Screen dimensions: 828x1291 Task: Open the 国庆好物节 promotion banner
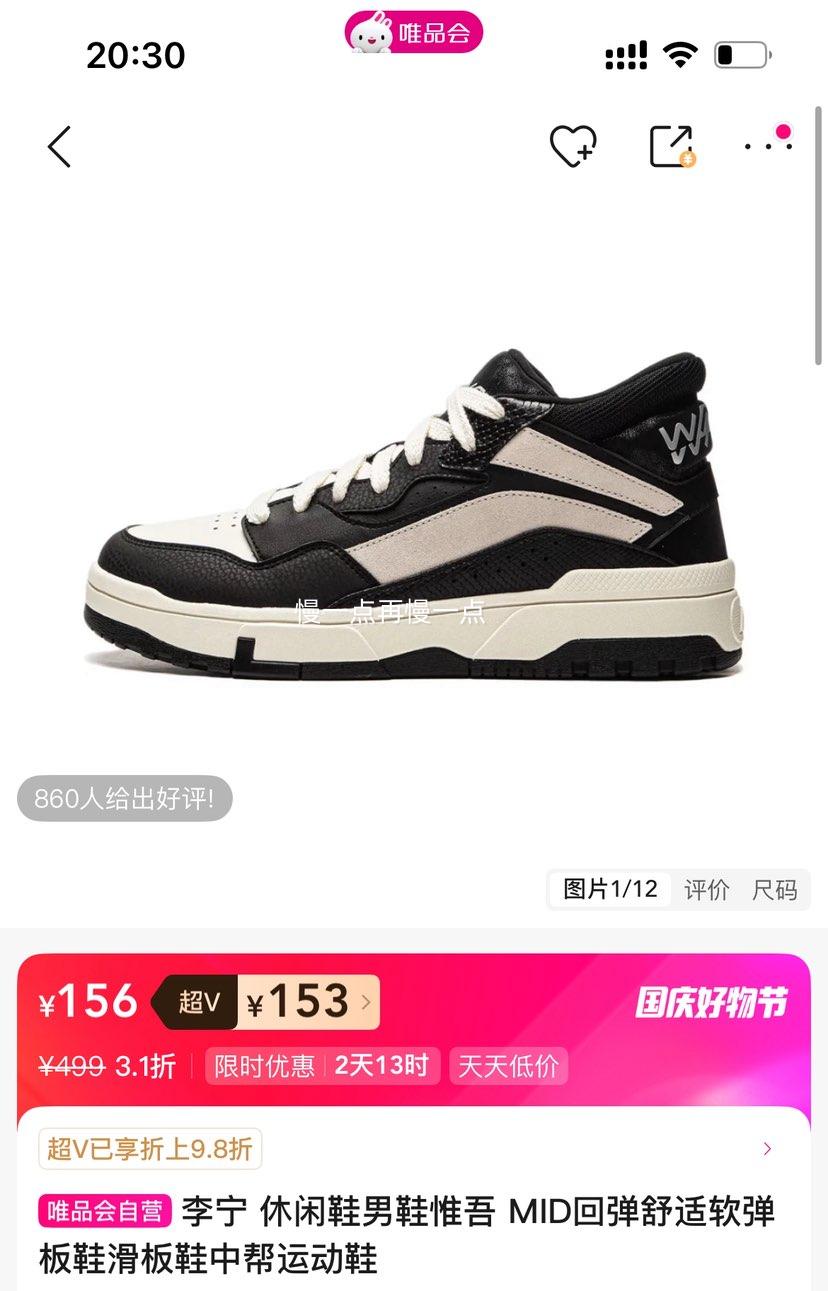tap(711, 1003)
